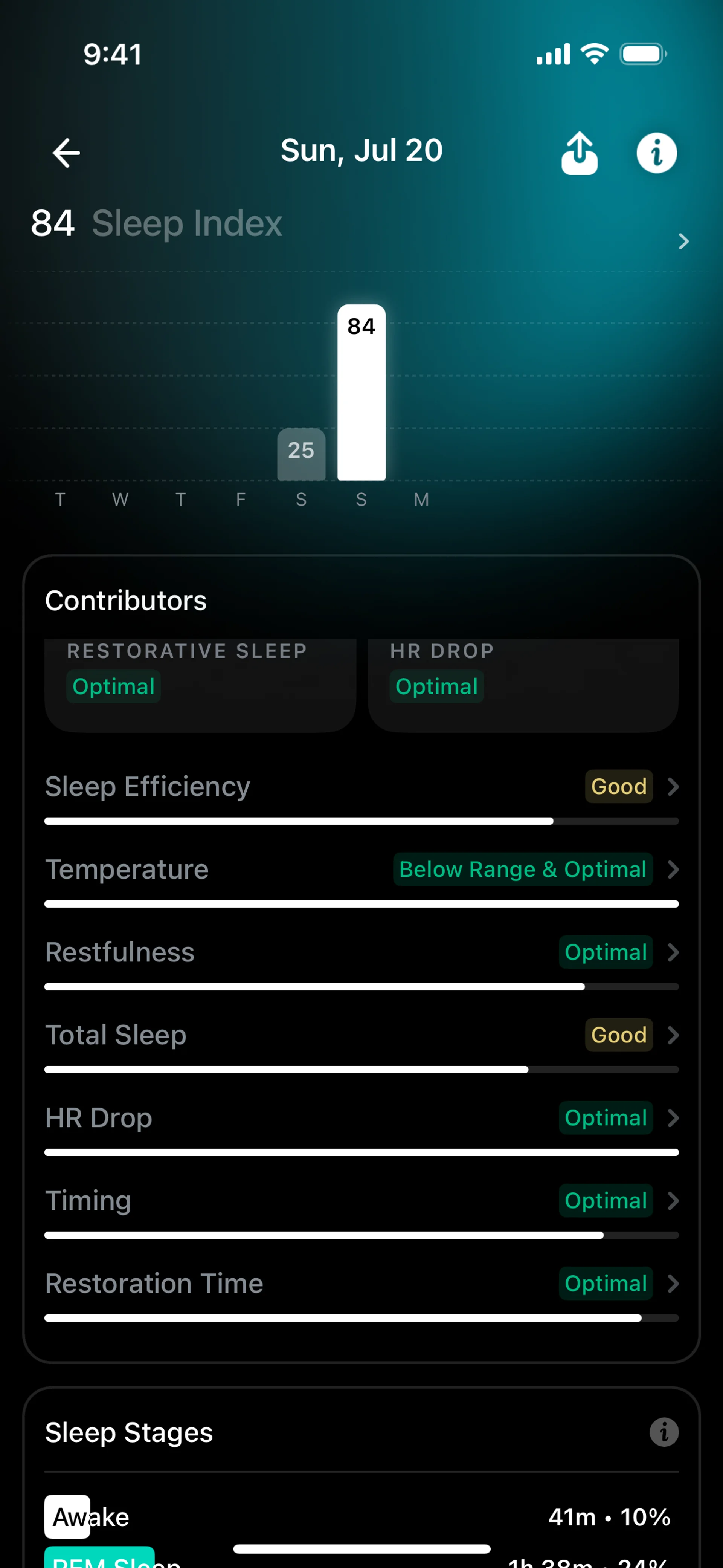This screenshot has width=723, height=1568.
Task: Select Sunday's bar showing 84
Action: 361,393
